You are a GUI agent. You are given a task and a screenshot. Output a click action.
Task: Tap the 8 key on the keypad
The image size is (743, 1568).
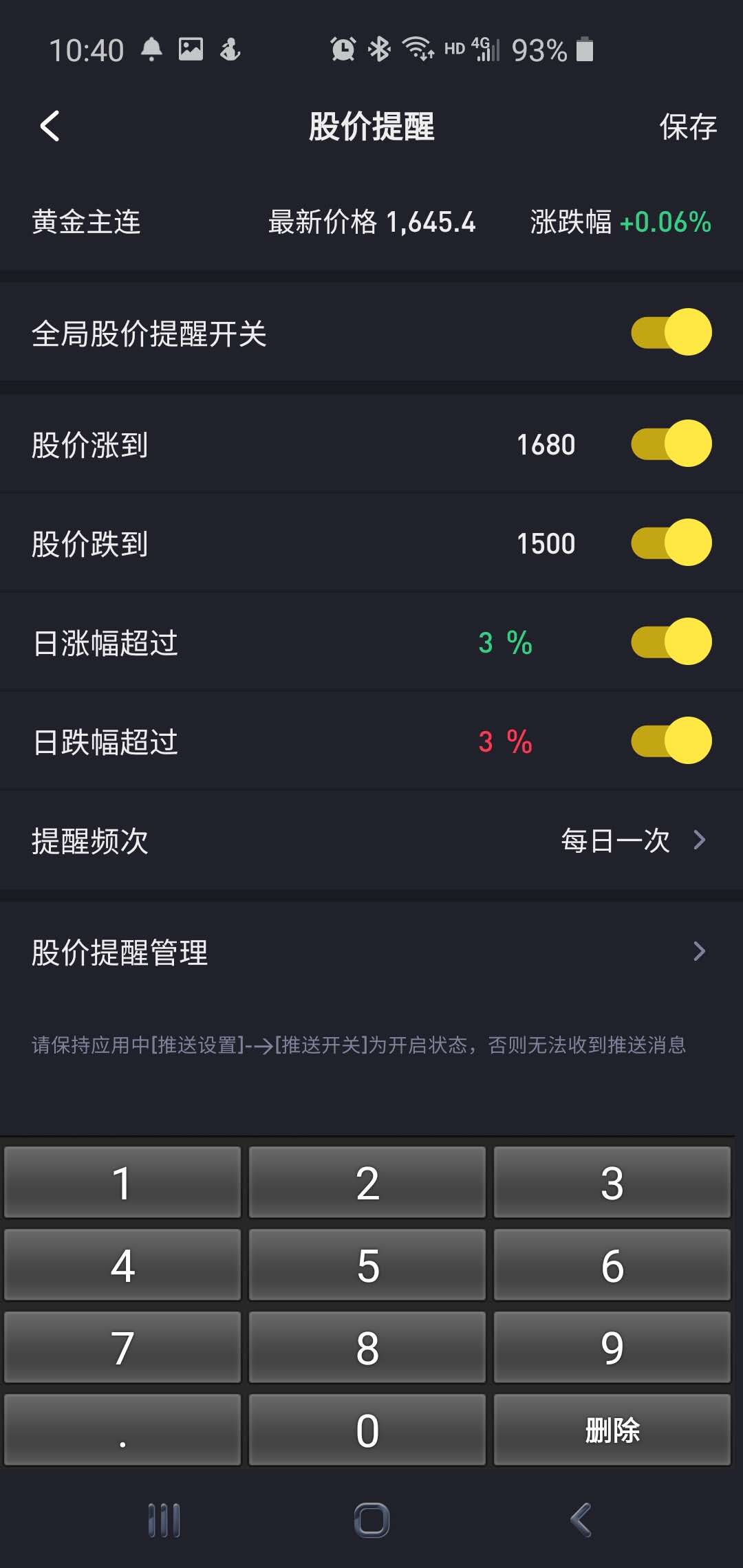(x=367, y=1347)
